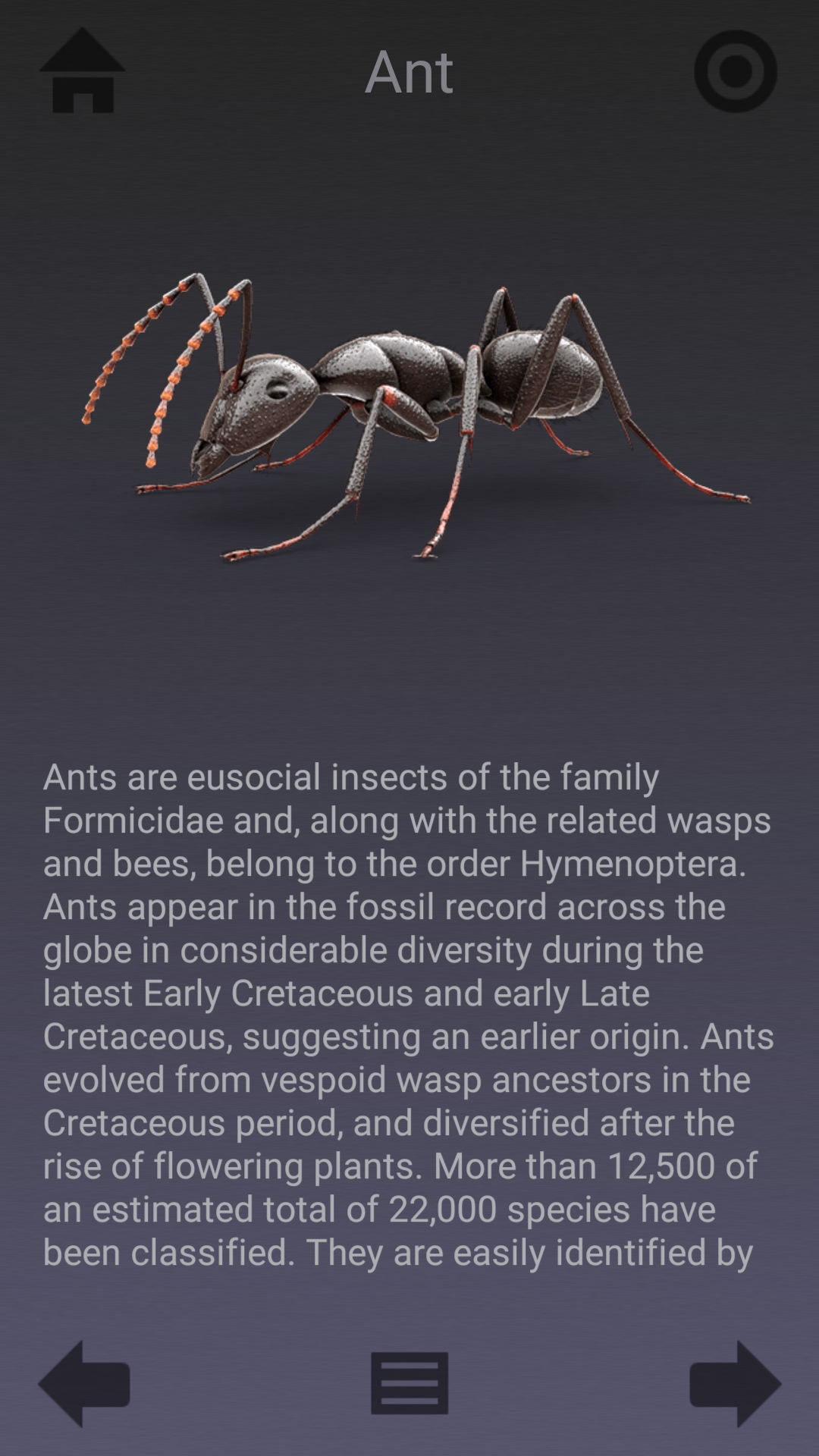Select the Ant title heading
The height and width of the screenshot is (1456, 819).
tap(409, 72)
